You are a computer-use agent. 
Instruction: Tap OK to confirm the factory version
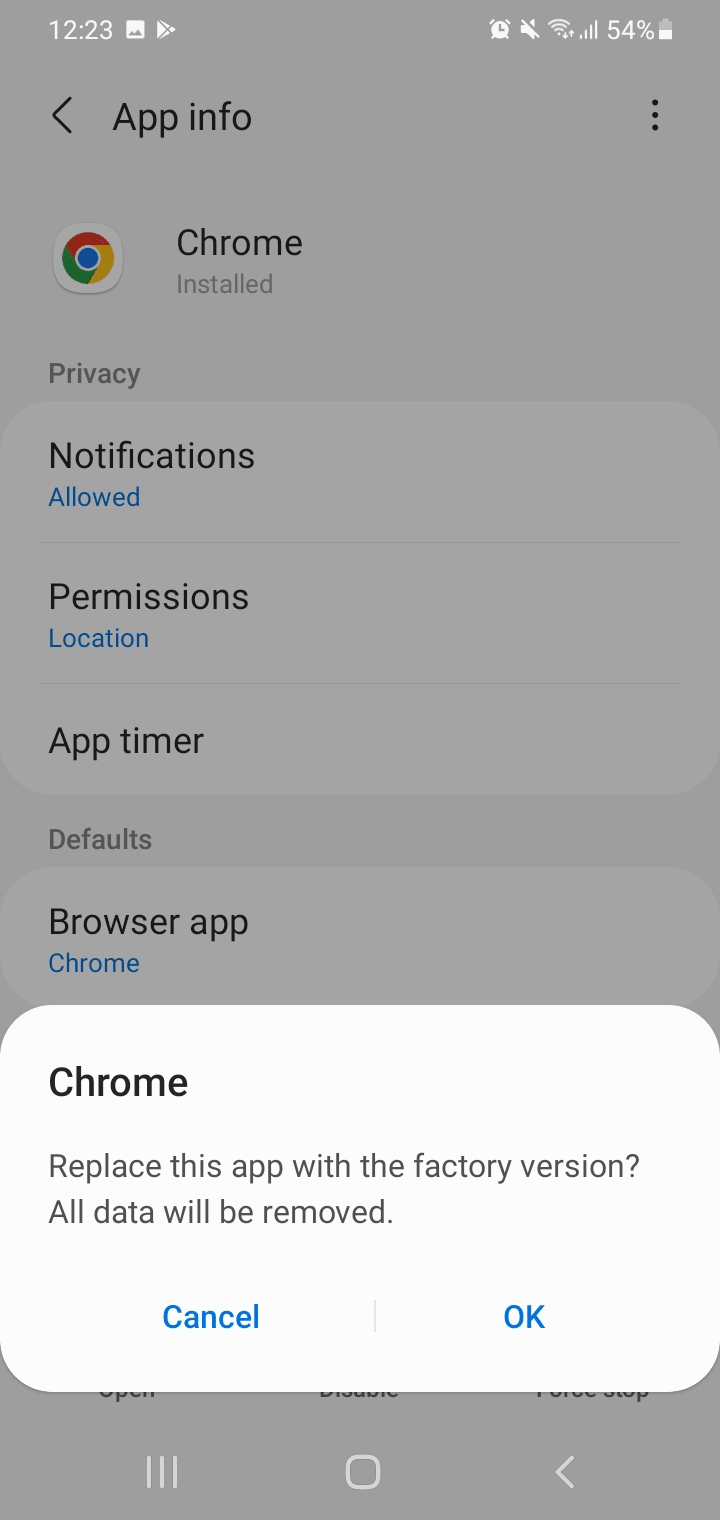(x=524, y=1316)
